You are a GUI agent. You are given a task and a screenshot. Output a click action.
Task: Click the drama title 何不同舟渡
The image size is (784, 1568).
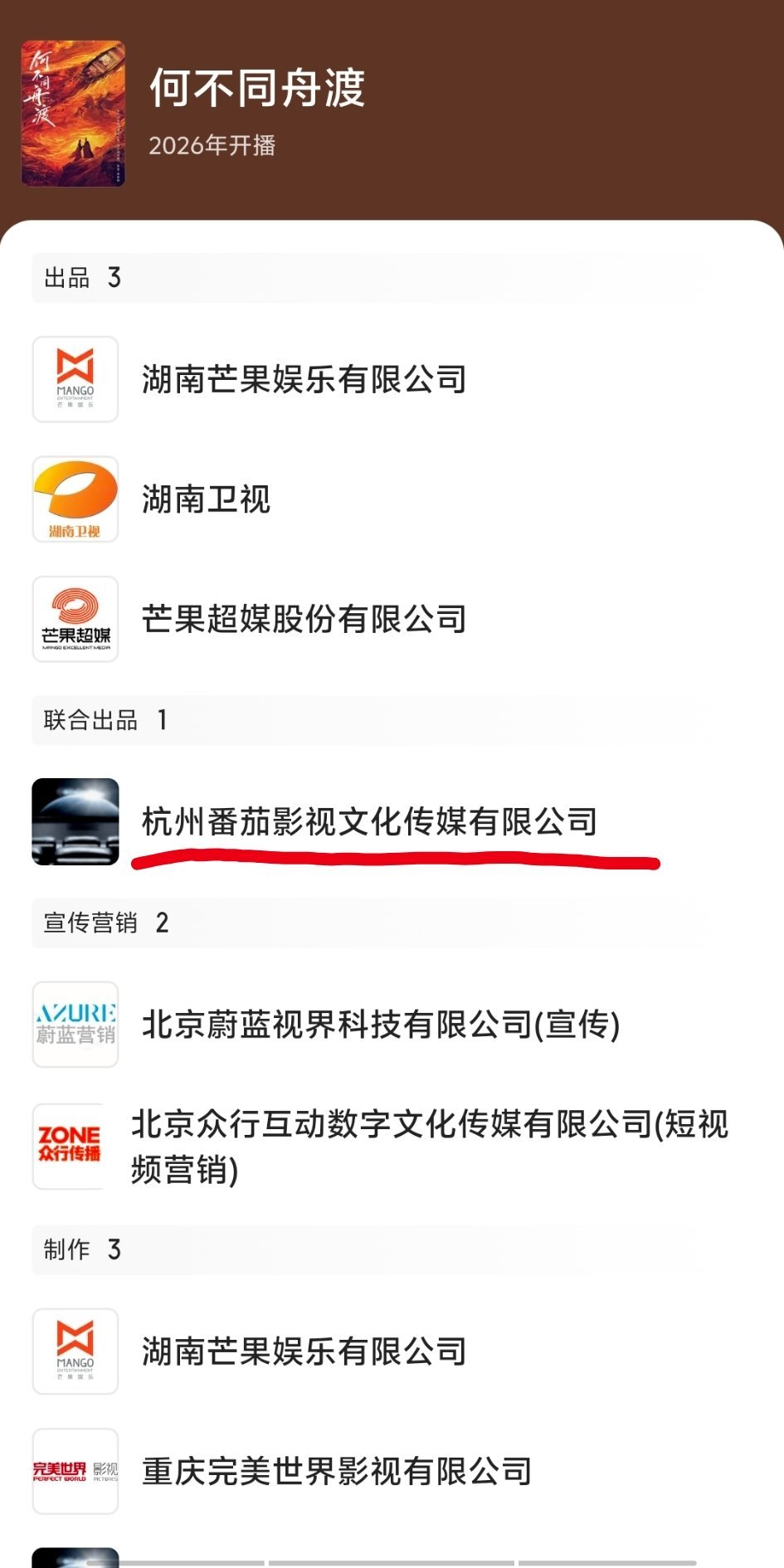[257, 91]
